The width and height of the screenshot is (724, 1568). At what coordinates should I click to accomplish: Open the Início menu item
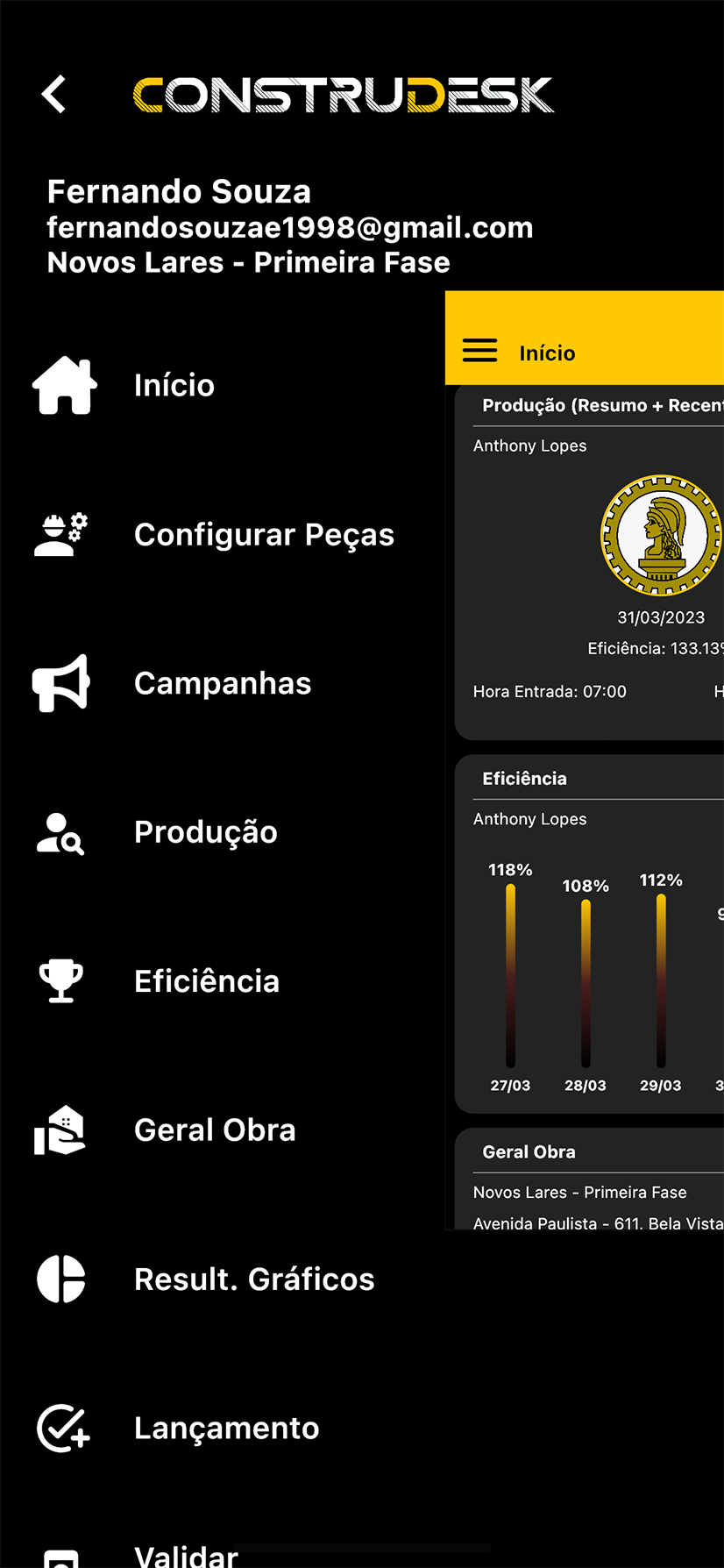[174, 385]
